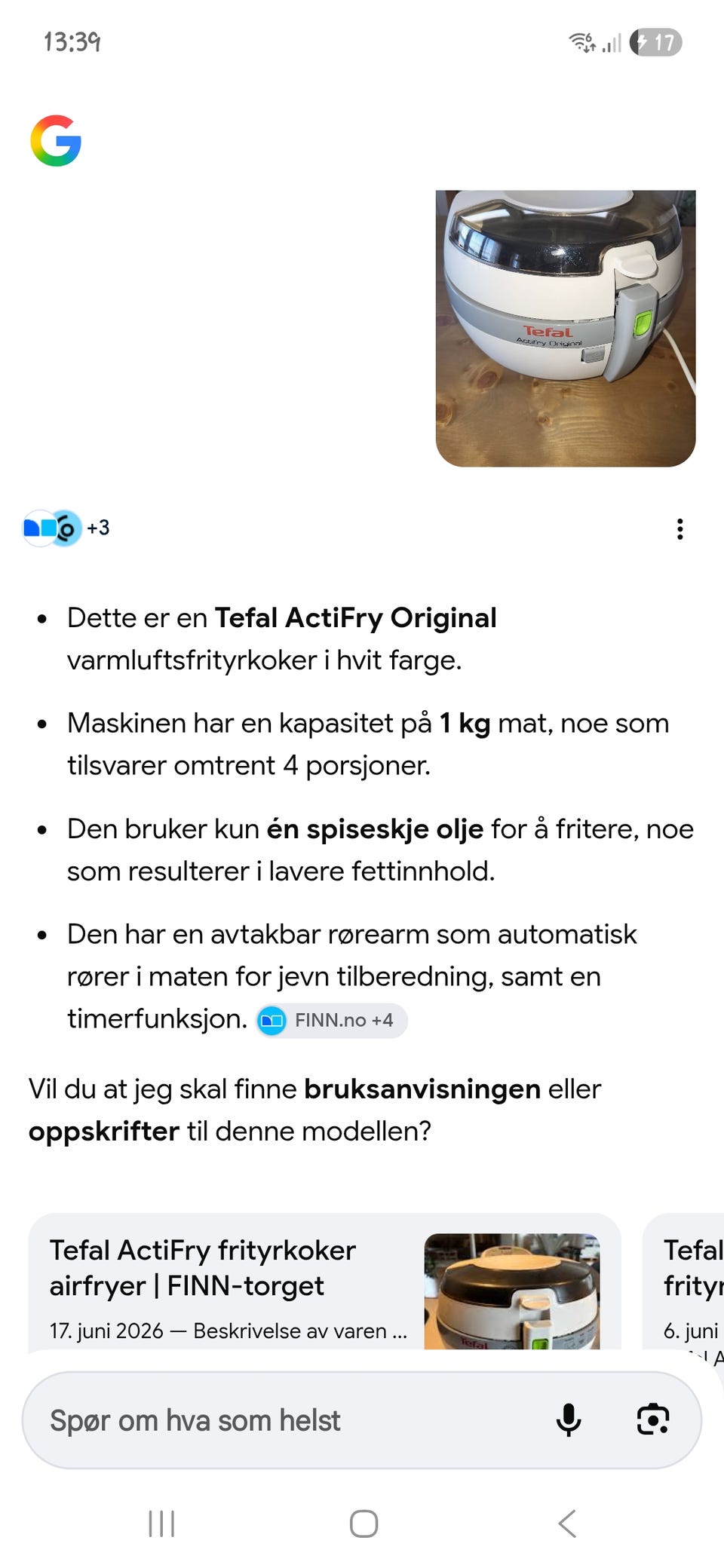Open camera lens search icon

click(x=653, y=1419)
